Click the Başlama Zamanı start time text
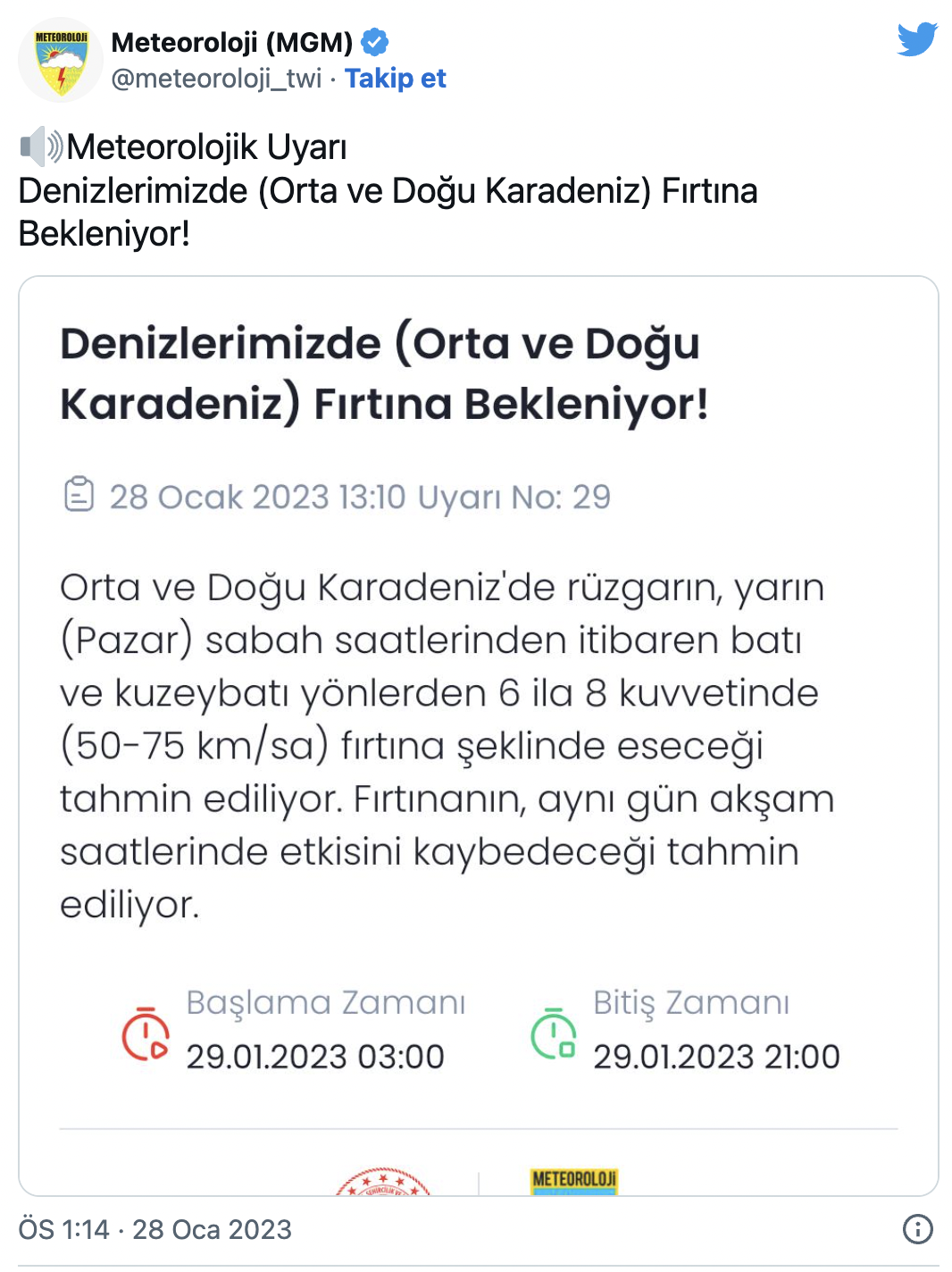Screen dimensions: 952x1272 (316, 1057)
